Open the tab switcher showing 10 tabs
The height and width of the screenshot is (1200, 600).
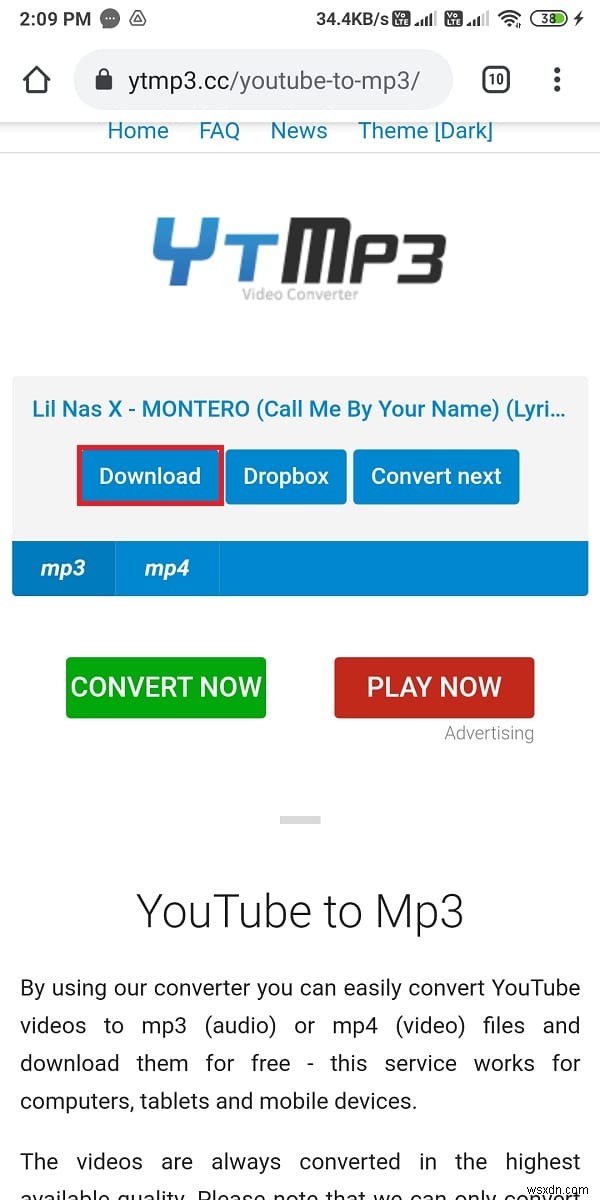(x=496, y=80)
